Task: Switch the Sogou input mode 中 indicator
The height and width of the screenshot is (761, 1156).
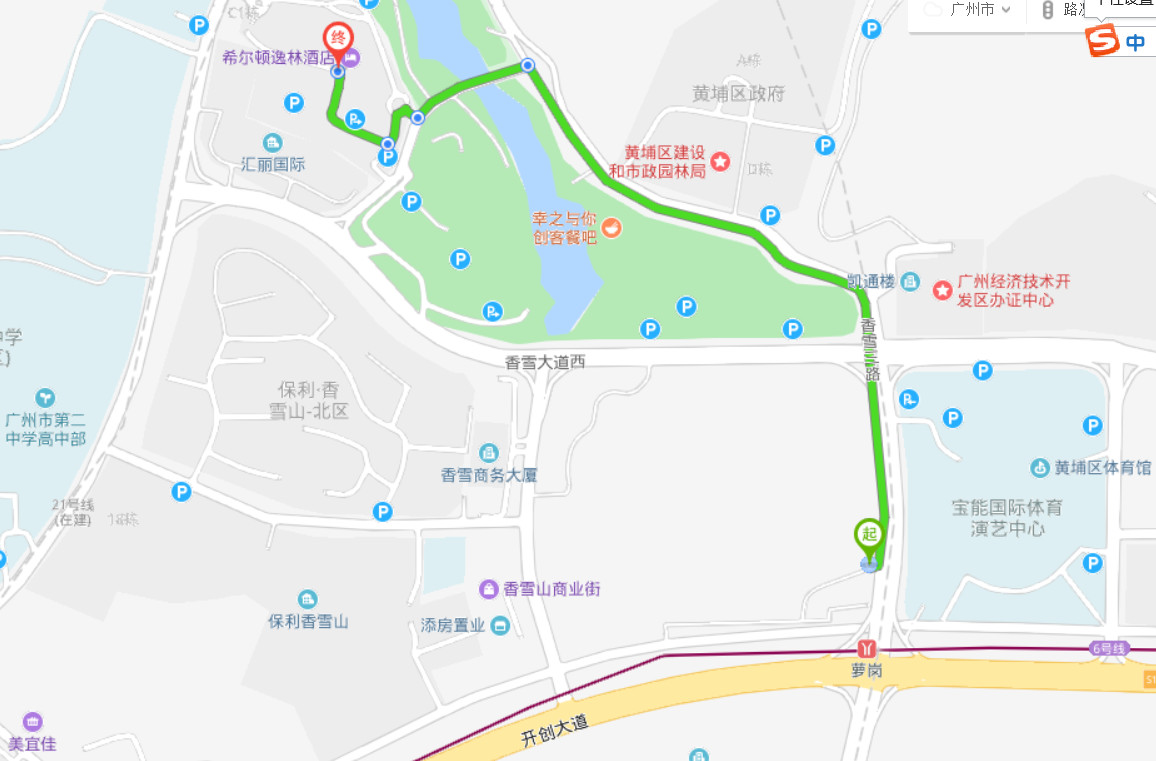Action: [1136, 42]
